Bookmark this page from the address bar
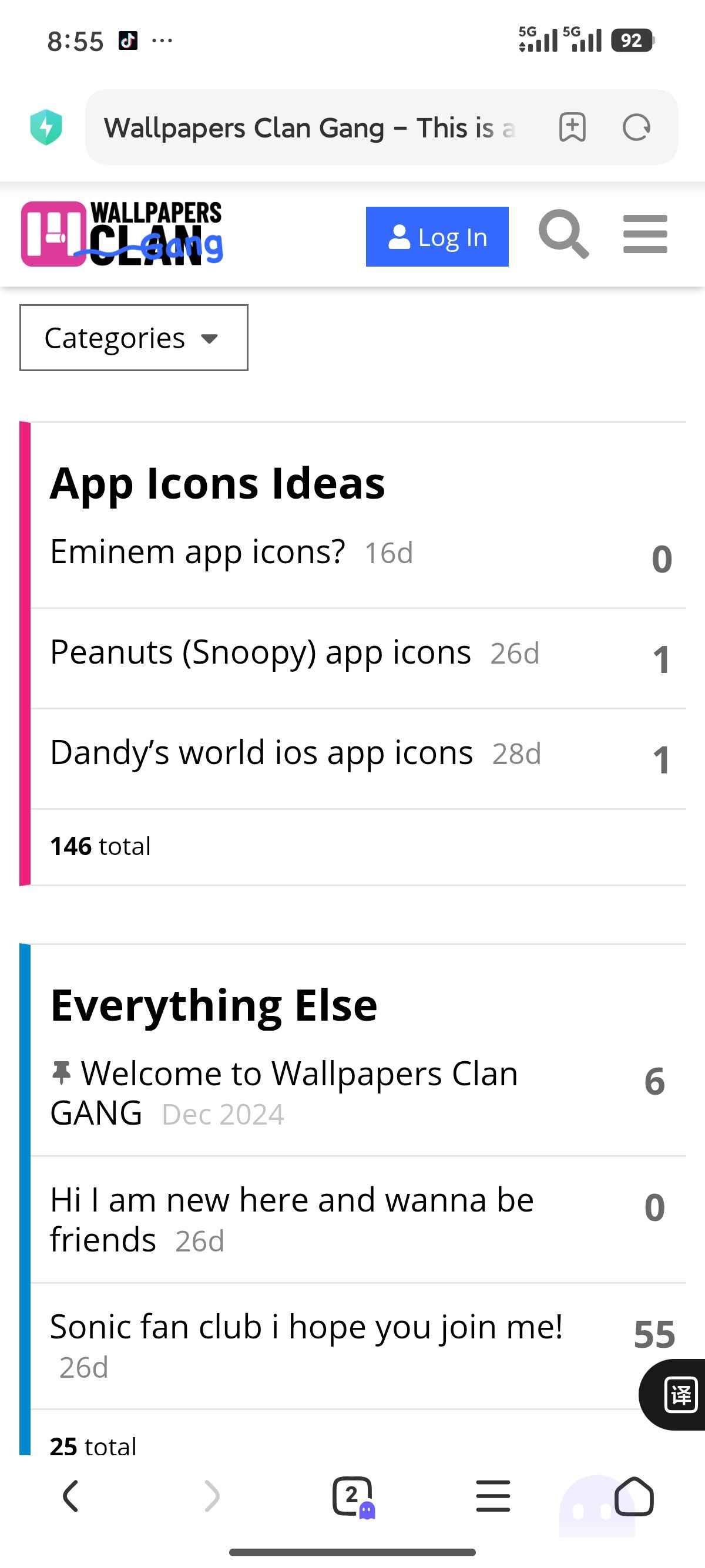Screen dimensions: 705x1568 [572, 128]
